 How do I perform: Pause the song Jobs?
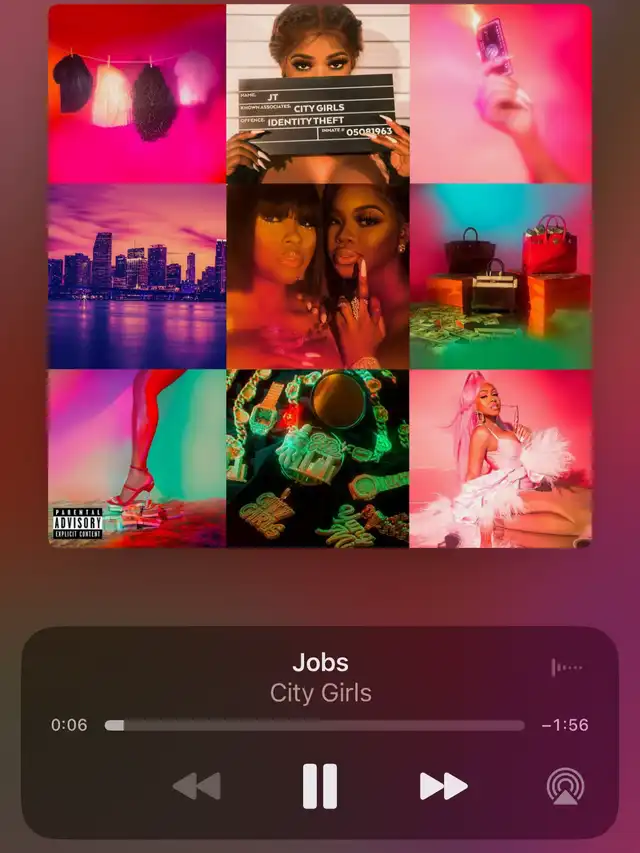click(320, 786)
